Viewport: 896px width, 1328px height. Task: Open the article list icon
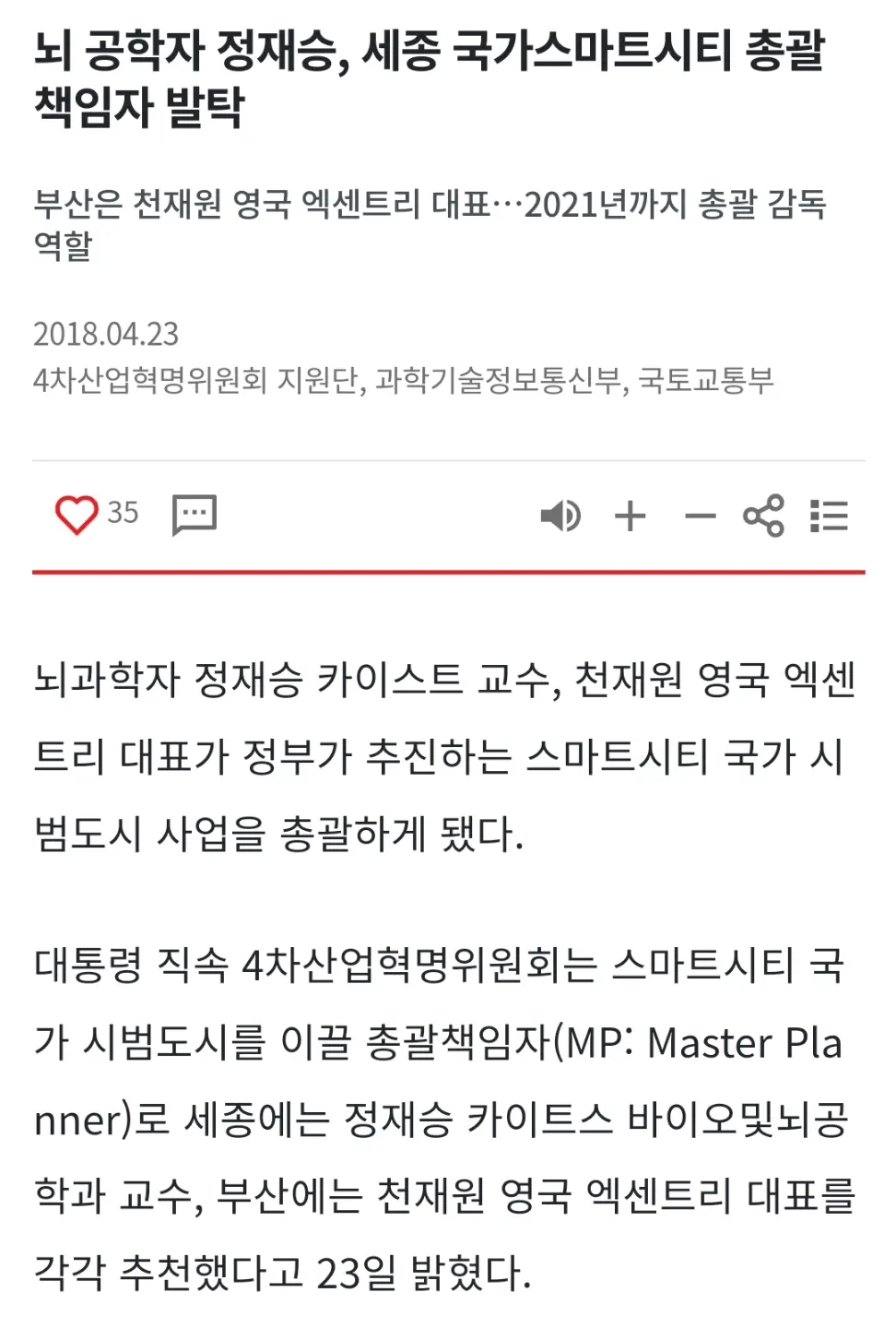829,516
